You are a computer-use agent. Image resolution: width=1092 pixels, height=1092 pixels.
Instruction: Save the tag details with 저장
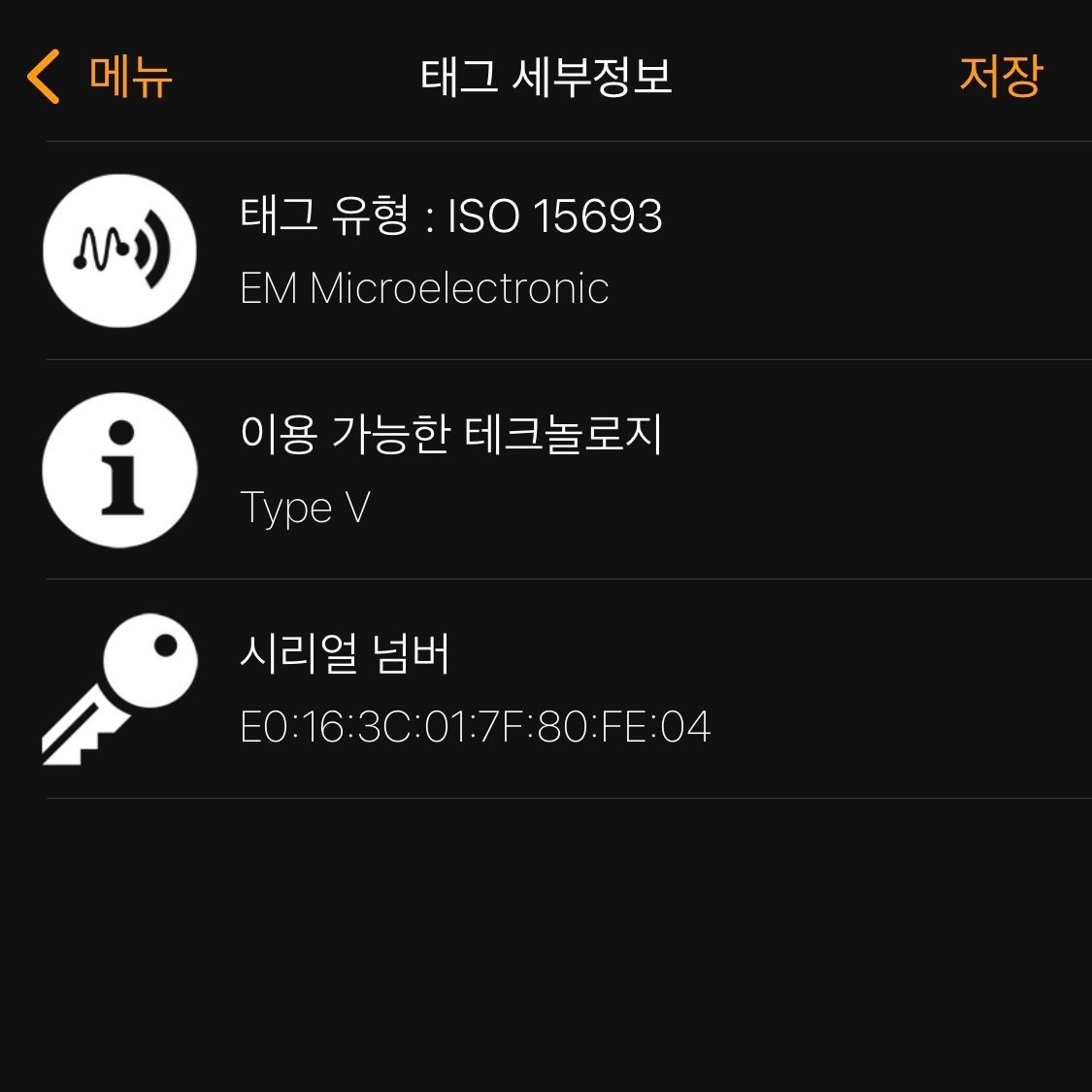click(x=1000, y=76)
